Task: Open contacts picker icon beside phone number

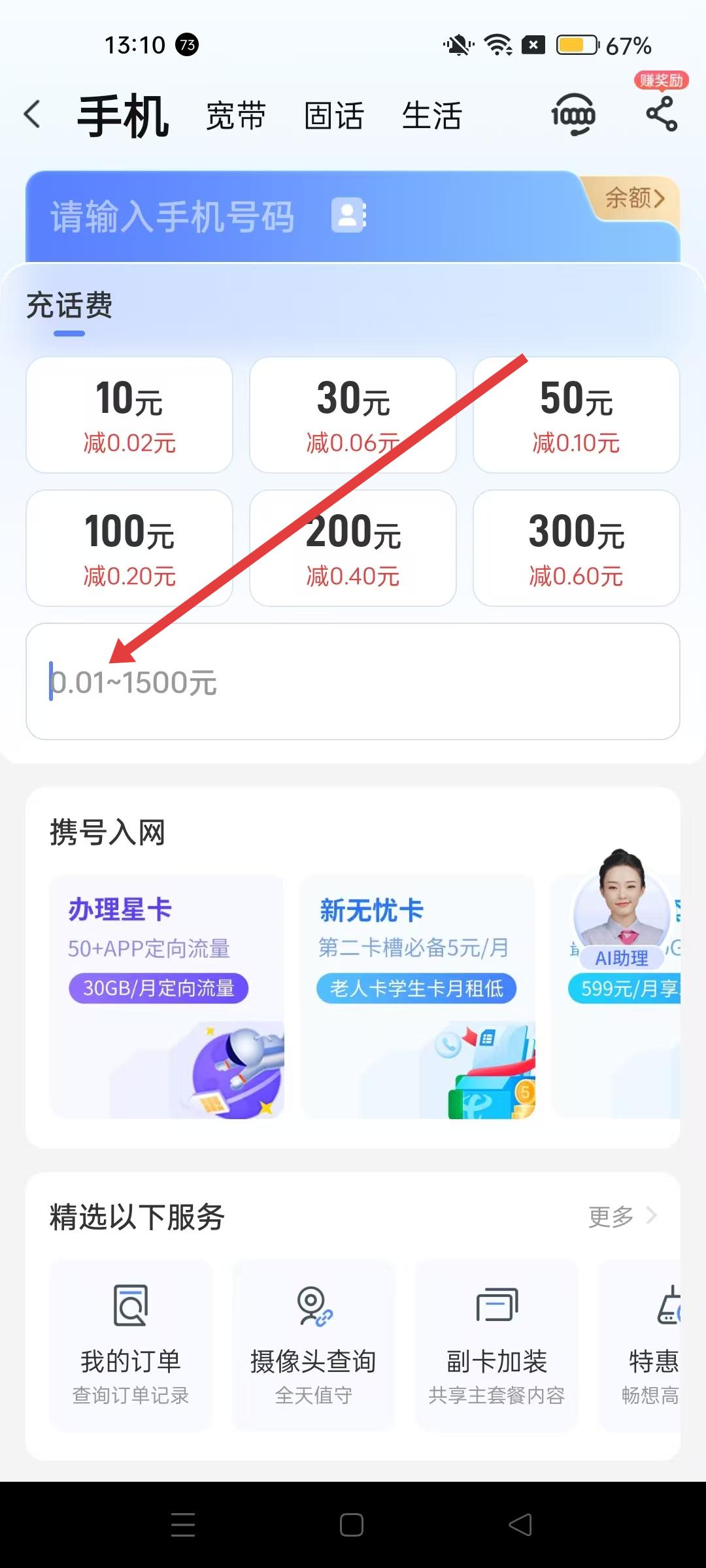Action: coord(348,215)
